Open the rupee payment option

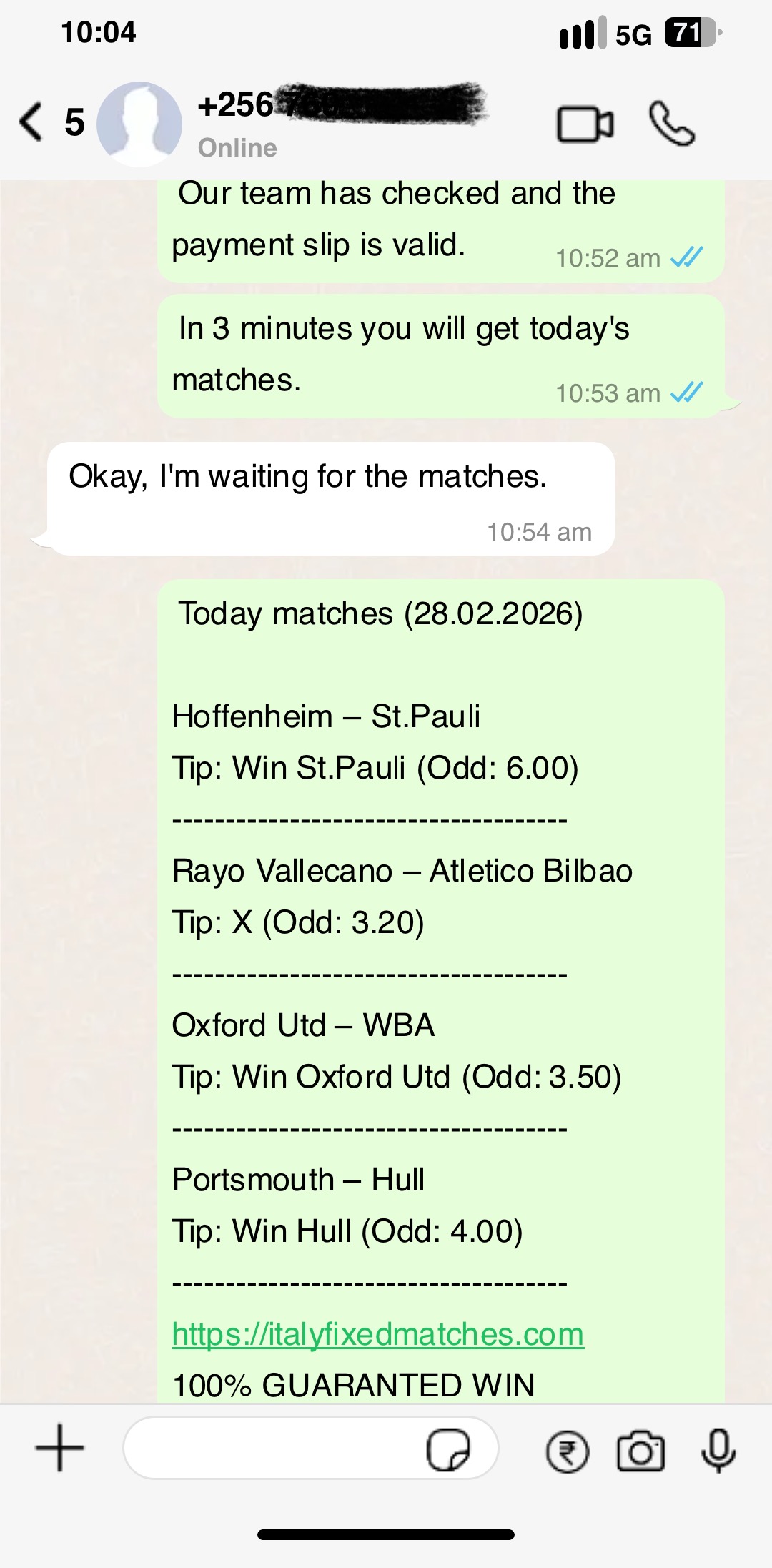point(568,1451)
